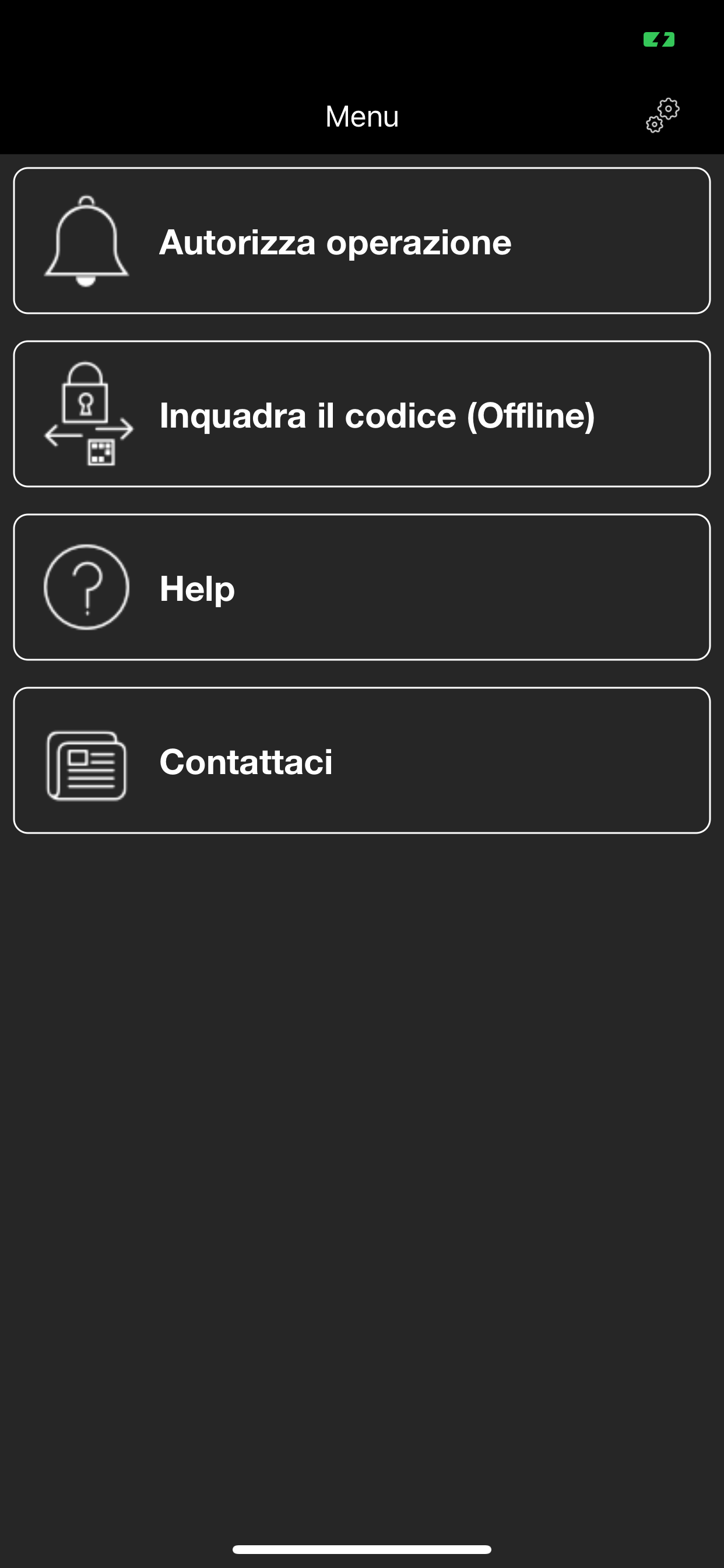Click the Autorizza operazione label text

[335, 242]
